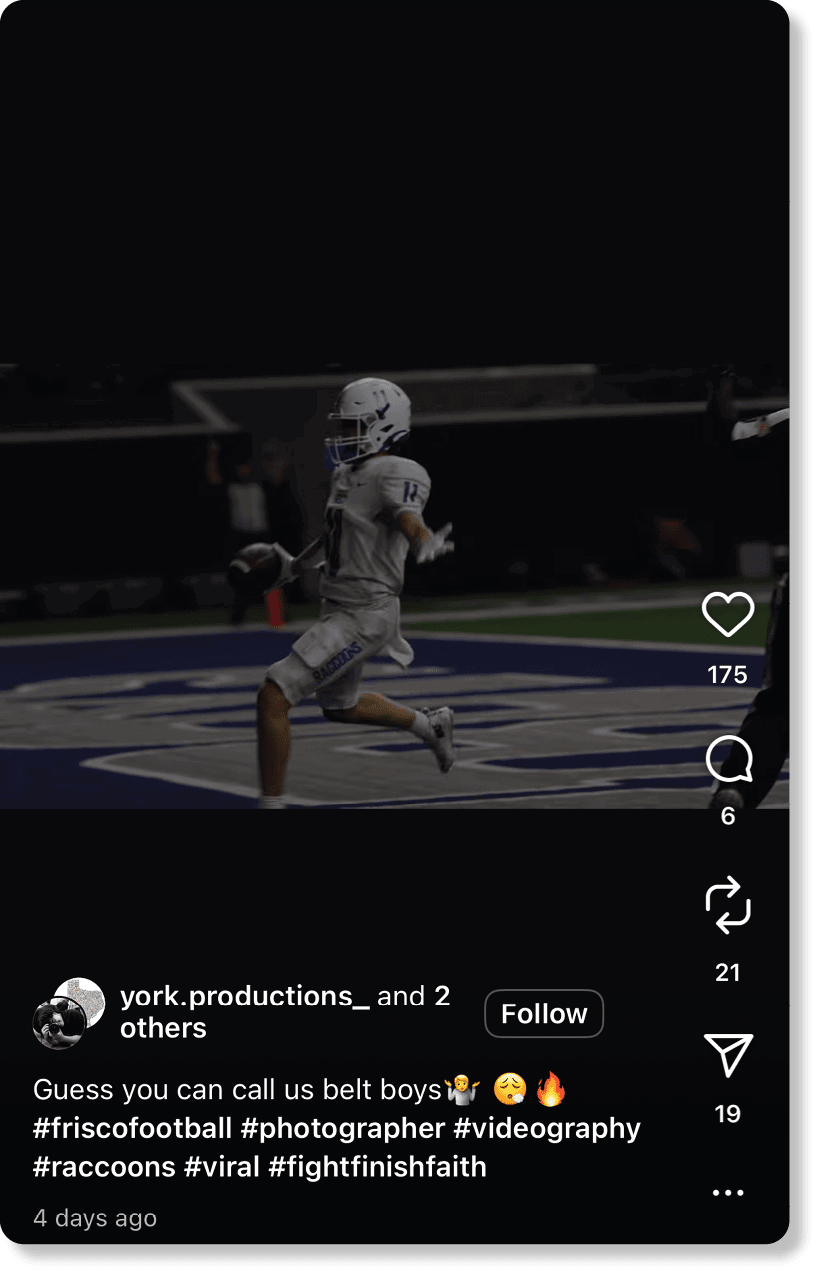Image resolution: width=816 pixels, height=1271 pixels.
Task: Open the comments on this reel
Action: (x=728, y=762)
